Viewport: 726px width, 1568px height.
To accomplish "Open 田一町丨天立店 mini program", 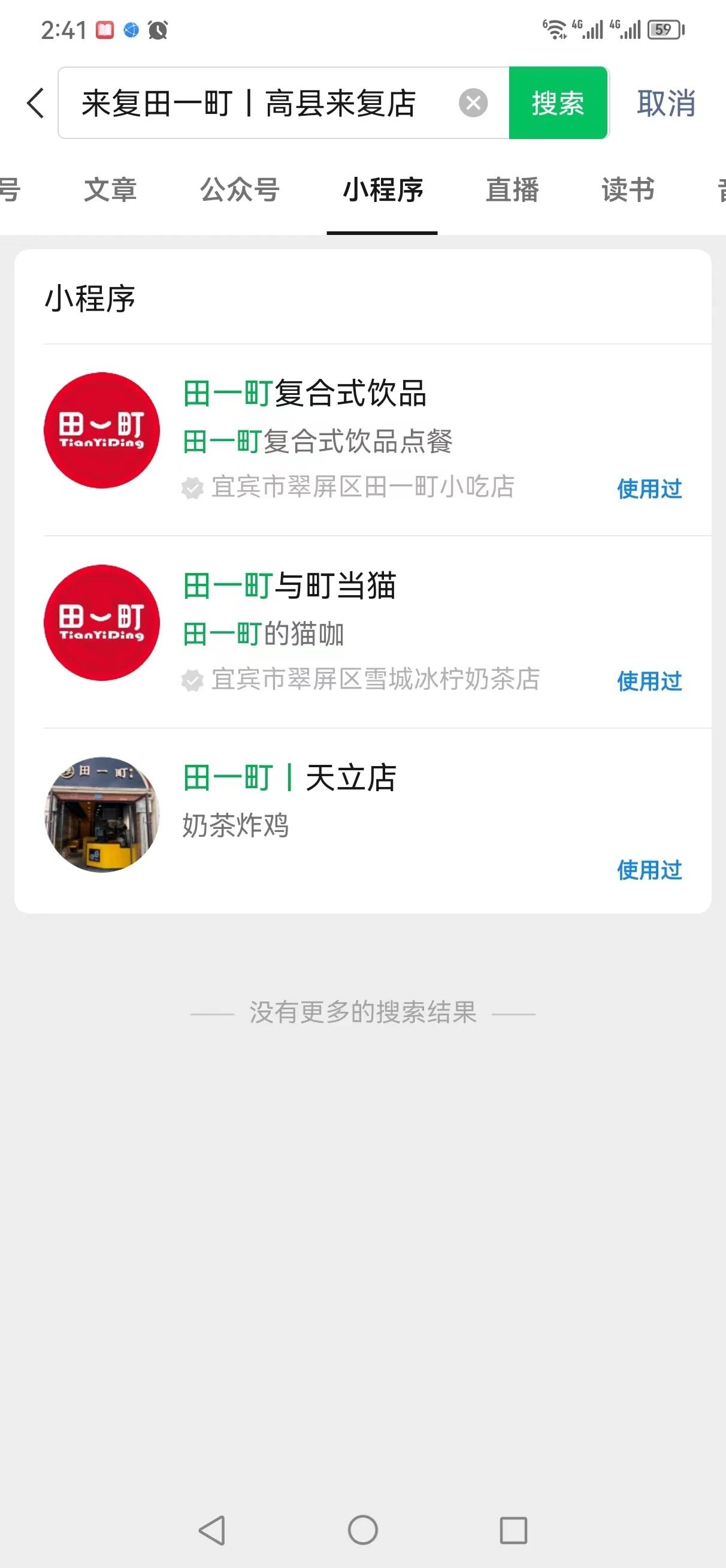I will coord(290,778).
